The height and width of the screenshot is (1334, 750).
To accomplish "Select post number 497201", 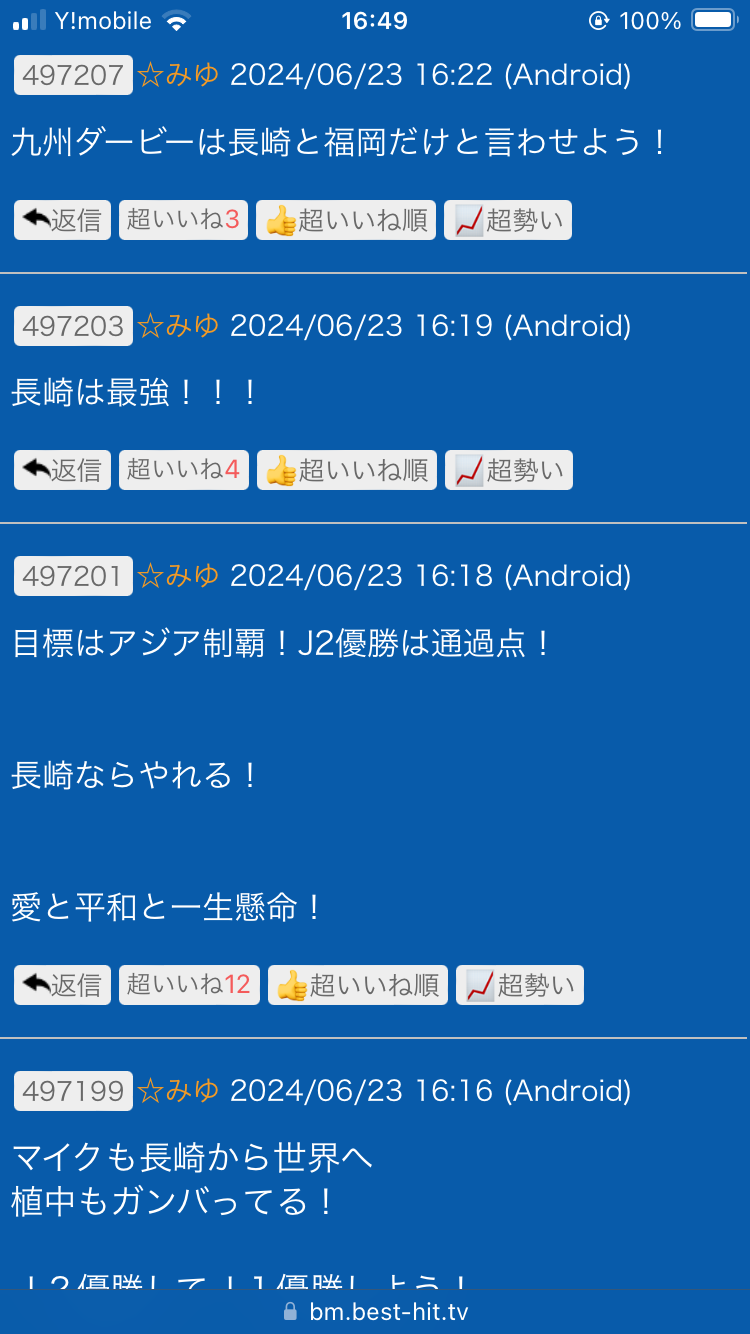I will (73, 576).
